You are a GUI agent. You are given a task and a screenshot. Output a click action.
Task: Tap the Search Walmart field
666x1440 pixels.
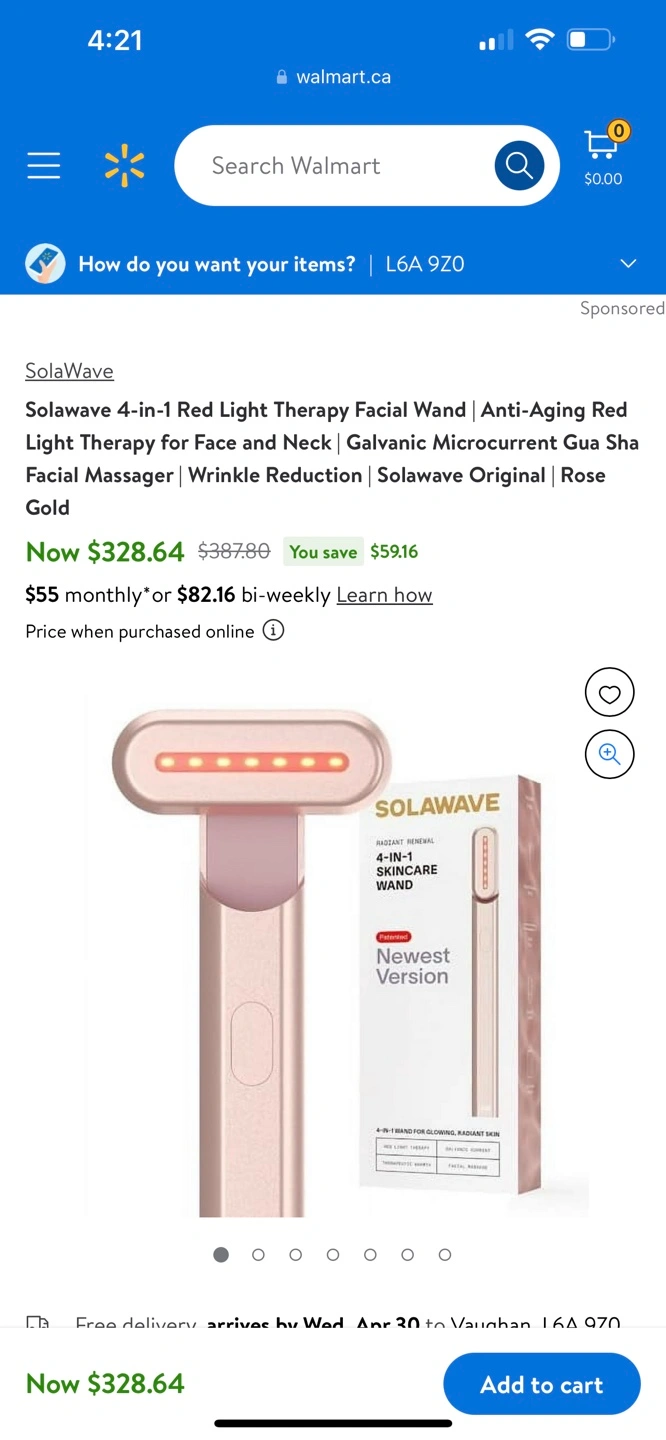point(335,166)
